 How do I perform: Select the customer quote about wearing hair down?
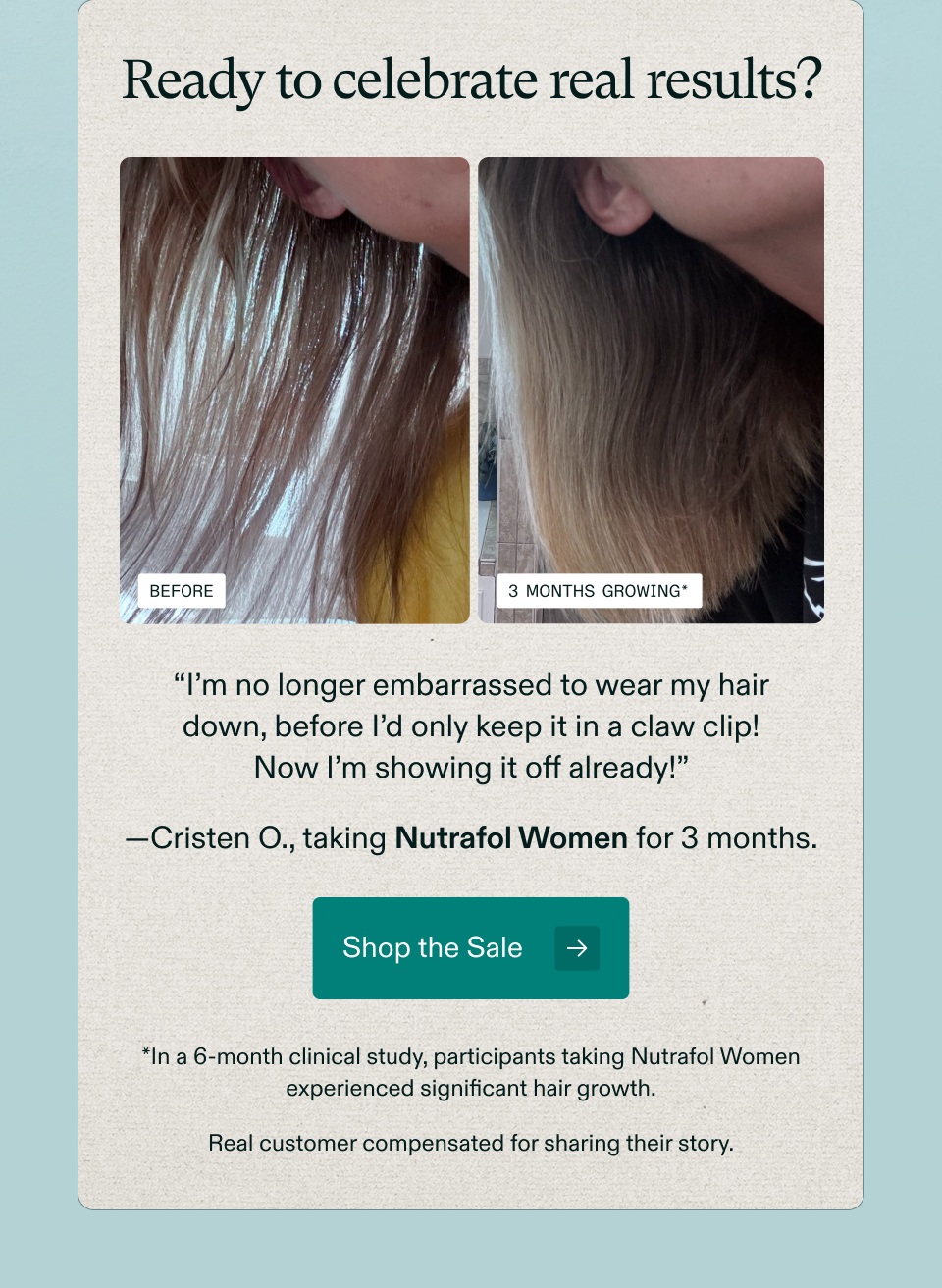pyautogui.click(x=471, y=726)
